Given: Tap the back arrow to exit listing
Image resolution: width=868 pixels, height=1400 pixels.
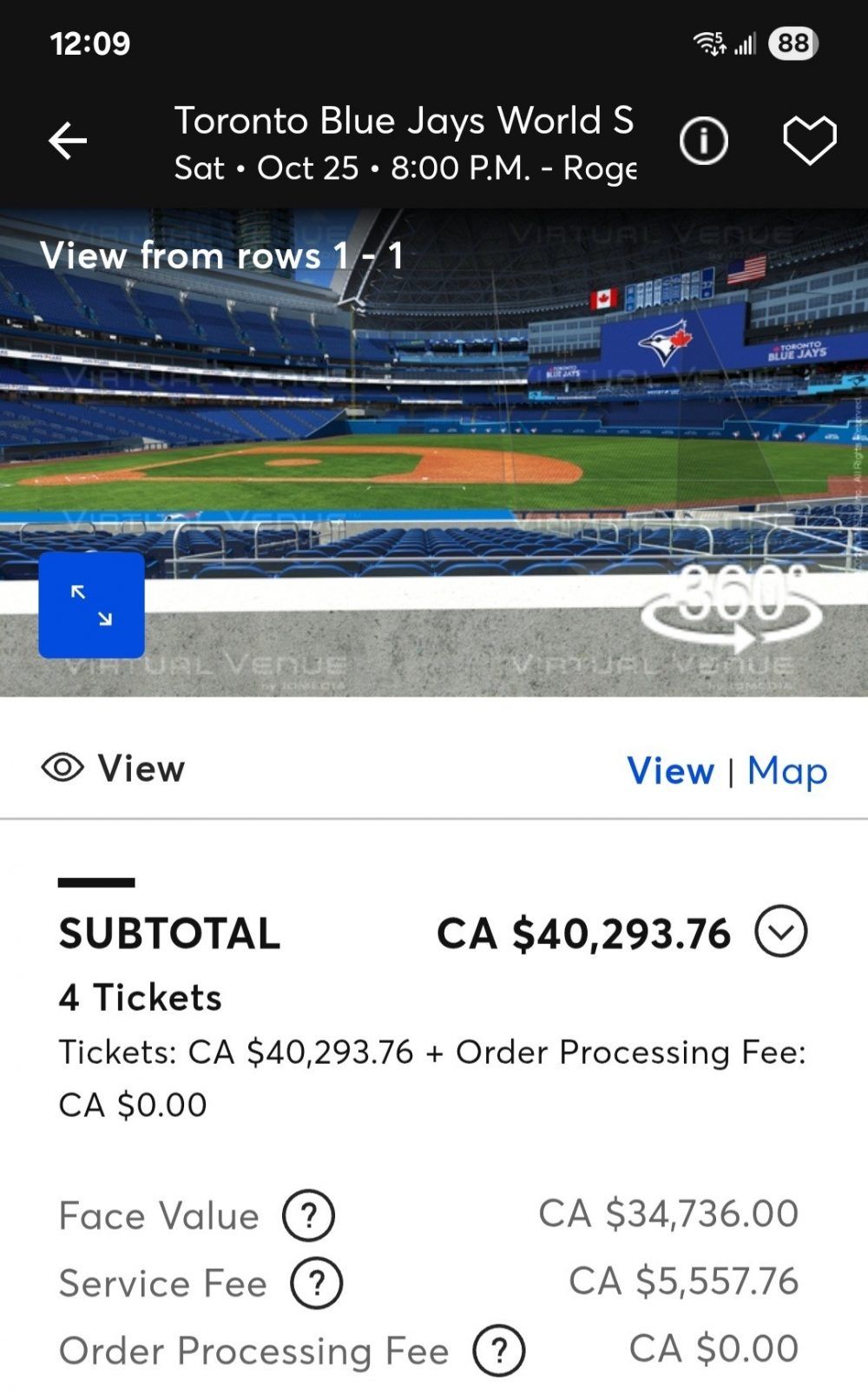Looking at the screenshot, I should (67, 139).
